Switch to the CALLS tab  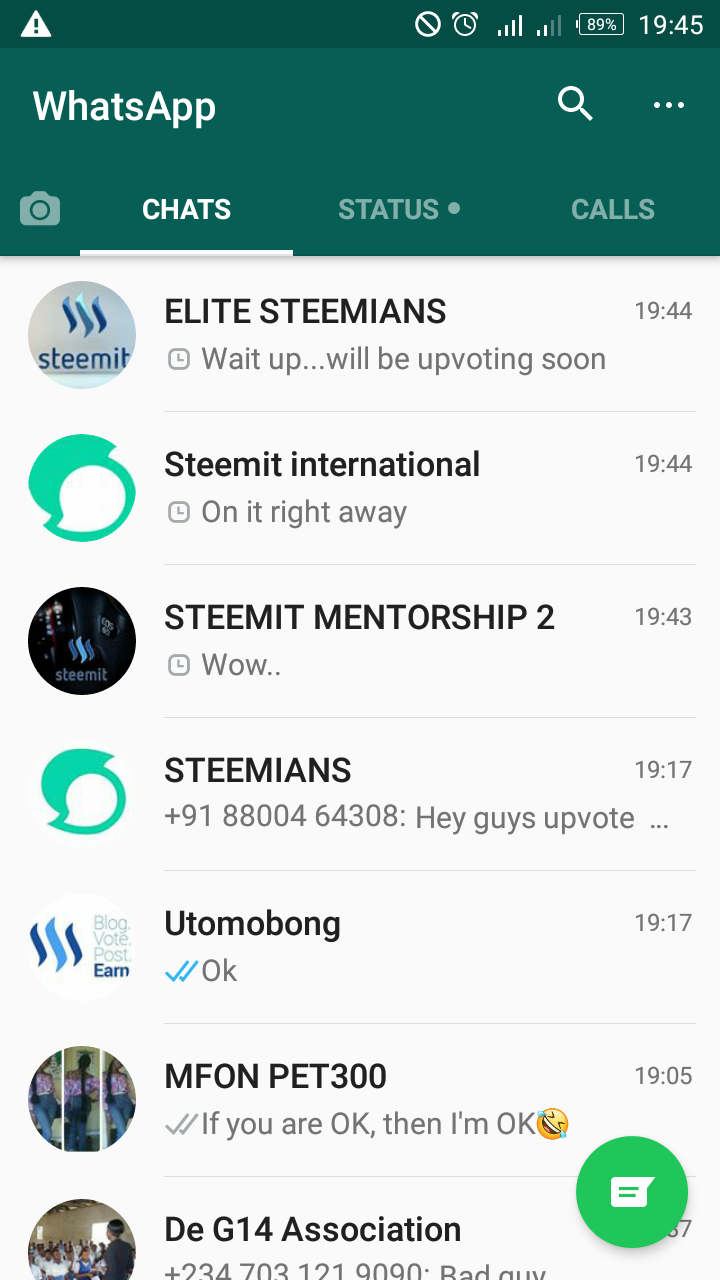612,209
